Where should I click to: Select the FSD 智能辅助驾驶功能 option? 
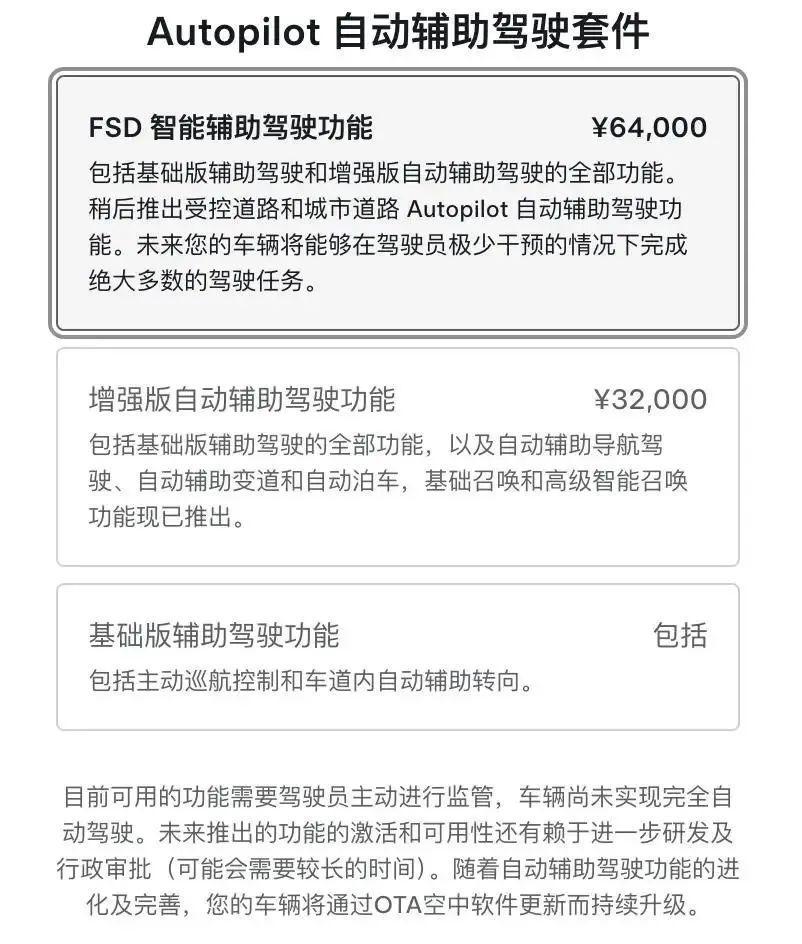coord(397,203)
